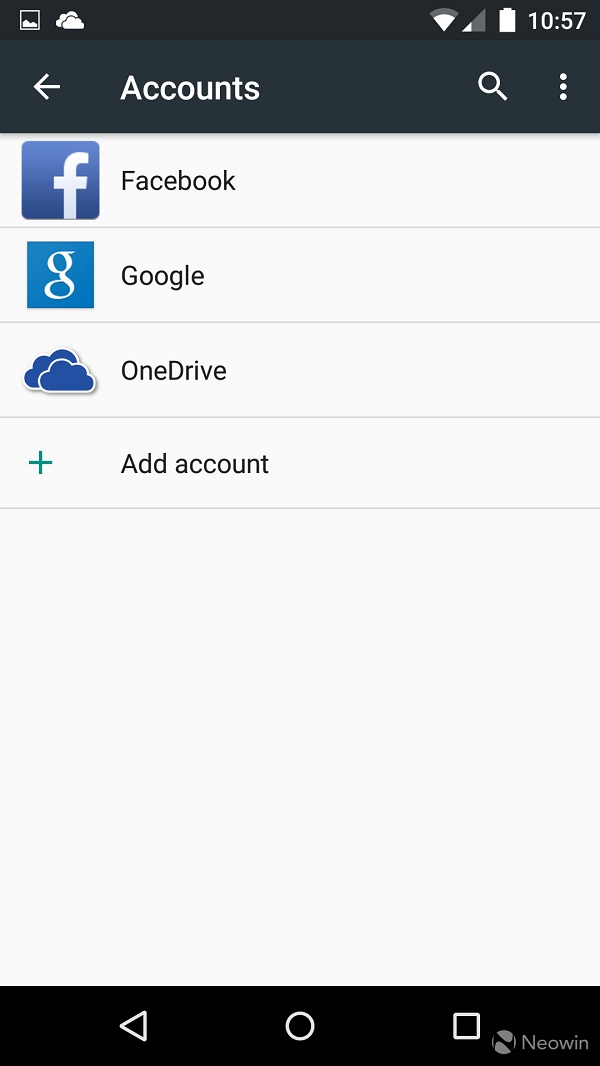Screen dimensions: 600x1066
Task: Return to the home screen
Action: click(300, 1025)
